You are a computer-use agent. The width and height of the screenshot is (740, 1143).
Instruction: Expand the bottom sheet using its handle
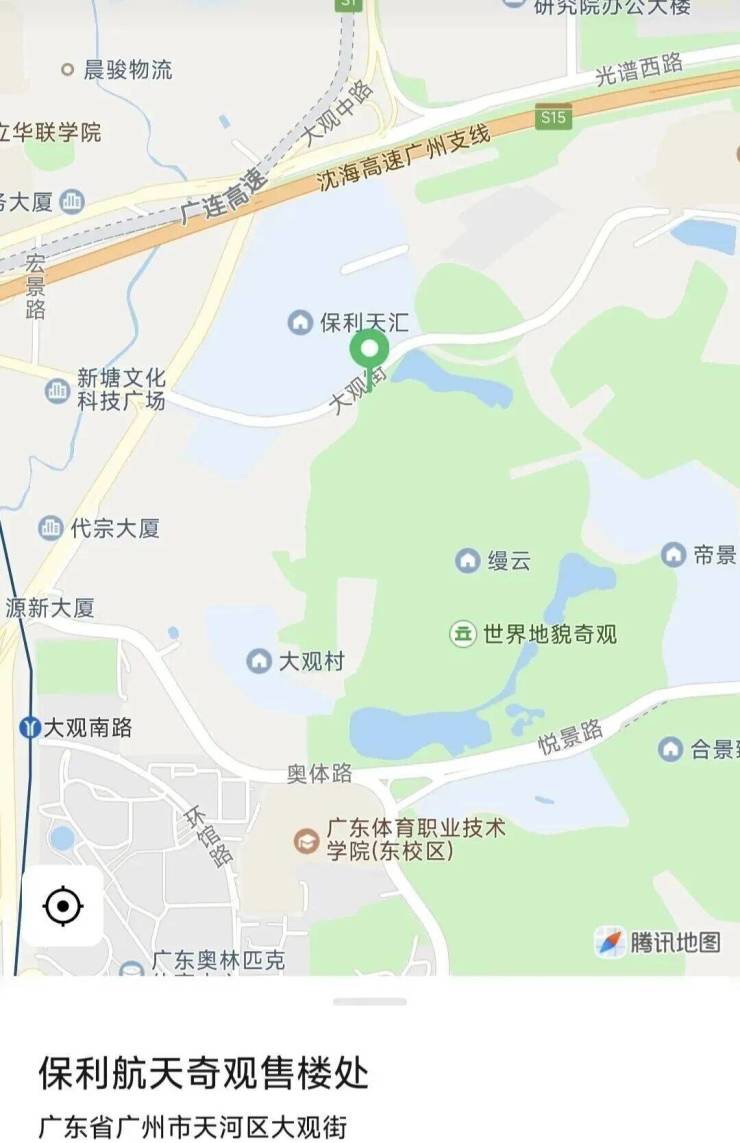coord(370,1001)
